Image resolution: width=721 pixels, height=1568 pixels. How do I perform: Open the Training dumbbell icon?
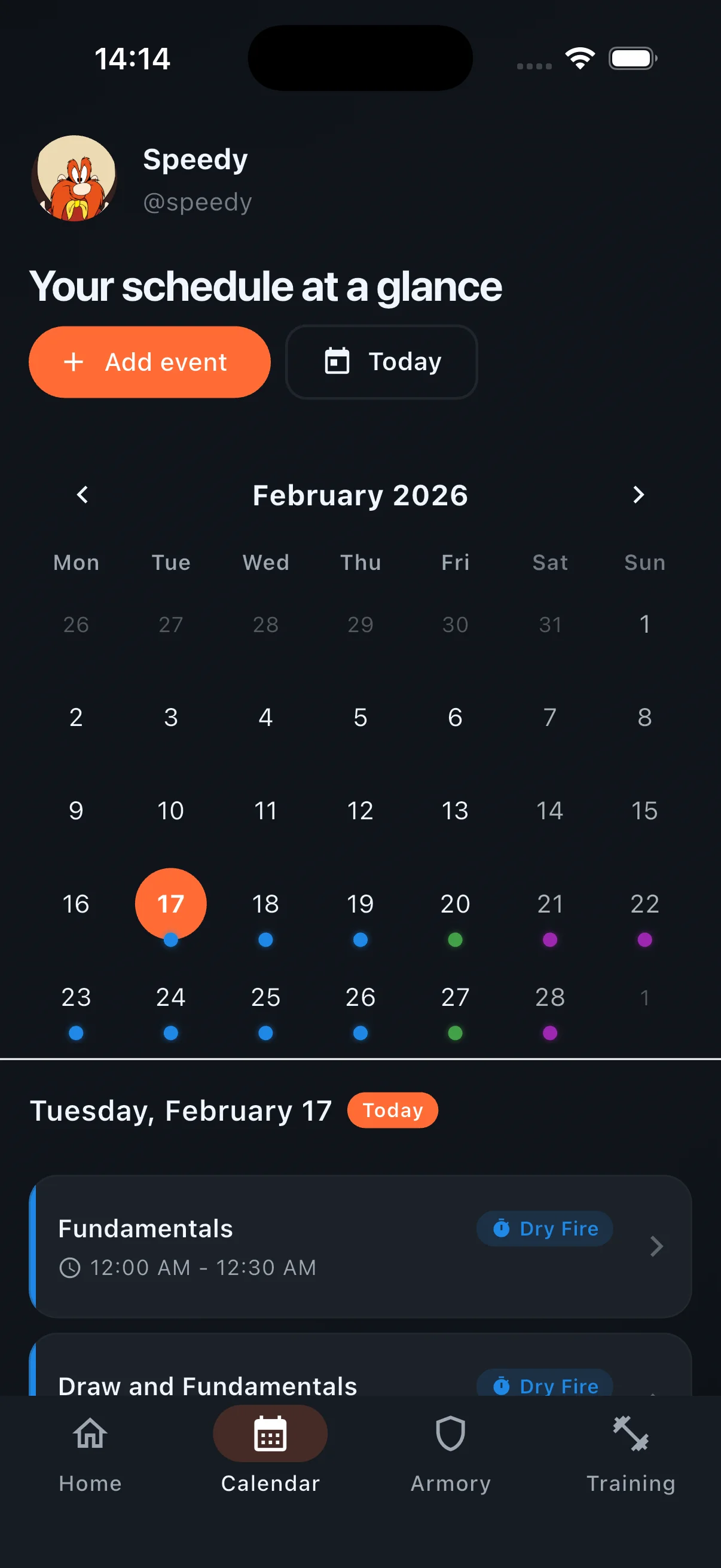630,1431
